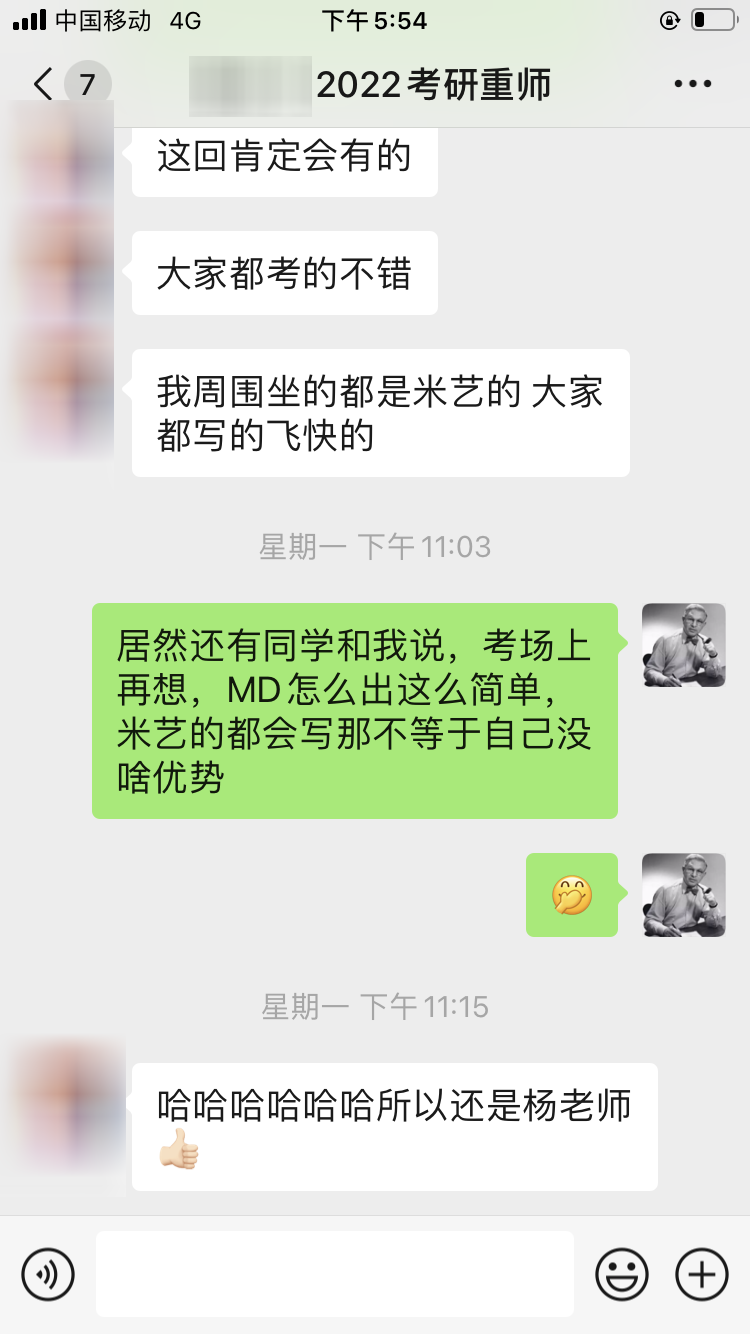Screen dimensions: 750x1334
Task: Open own avatar beside the emoji message
Action: (683, 895)
